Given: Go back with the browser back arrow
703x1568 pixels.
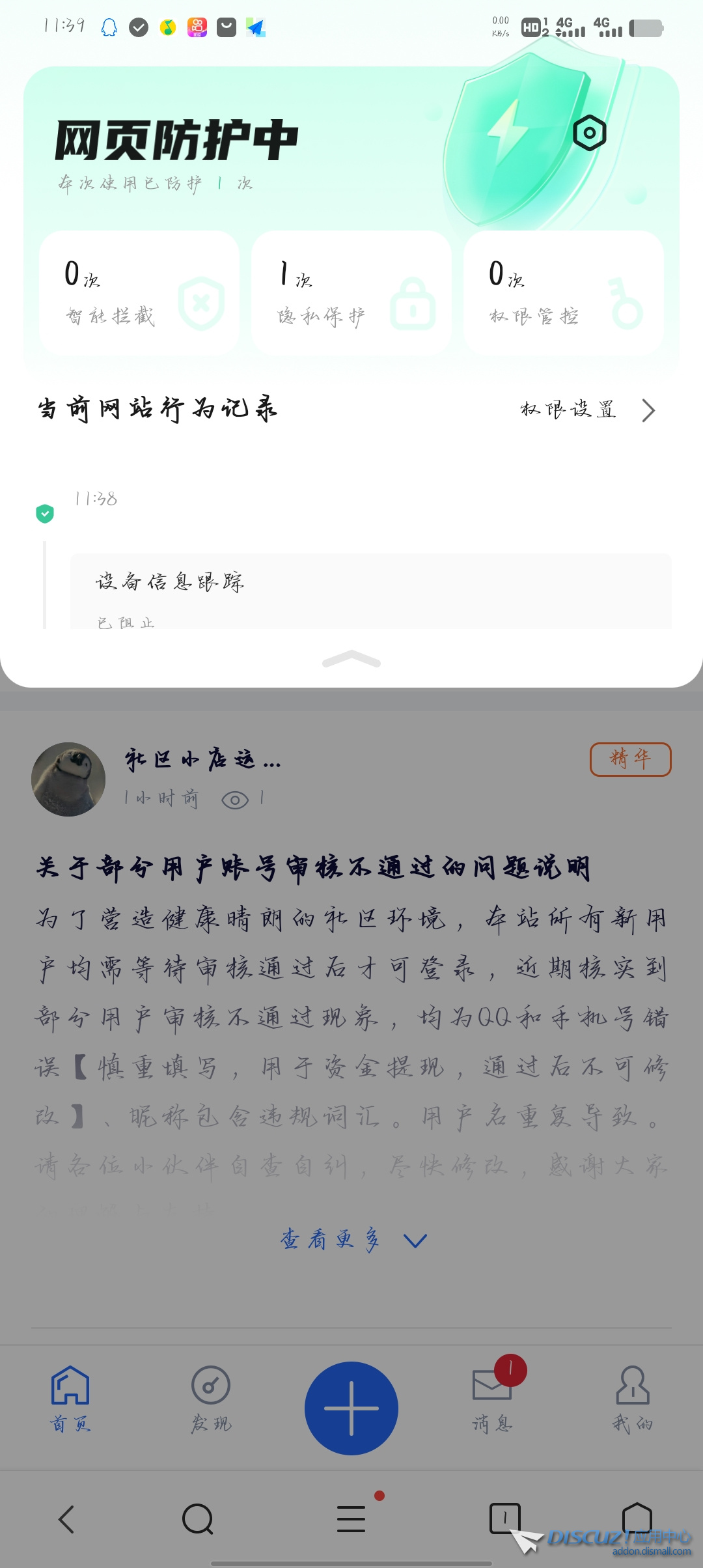Looking at the screenshot, I should point(67,1520).
